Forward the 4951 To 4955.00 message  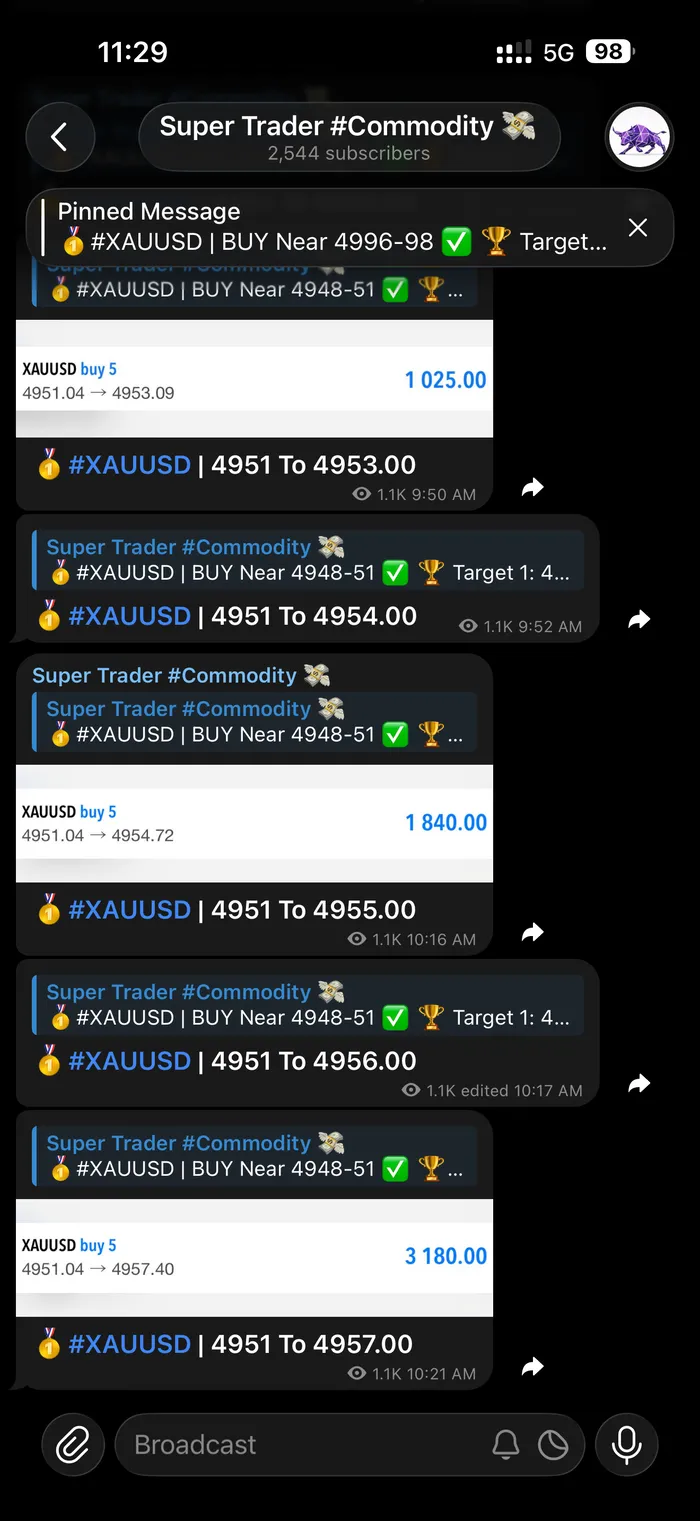tap(533, 933)
